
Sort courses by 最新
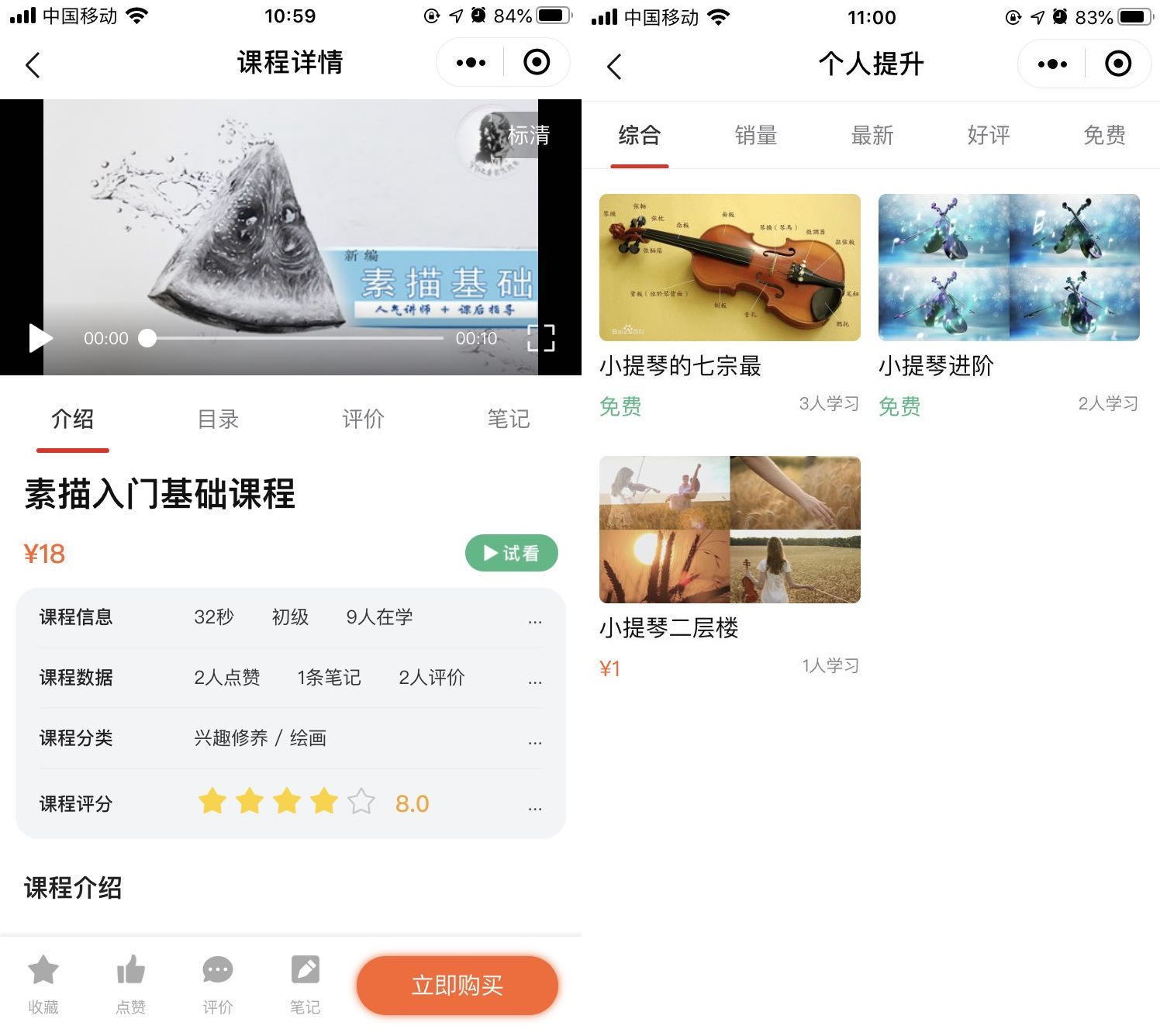pos(872,136)
